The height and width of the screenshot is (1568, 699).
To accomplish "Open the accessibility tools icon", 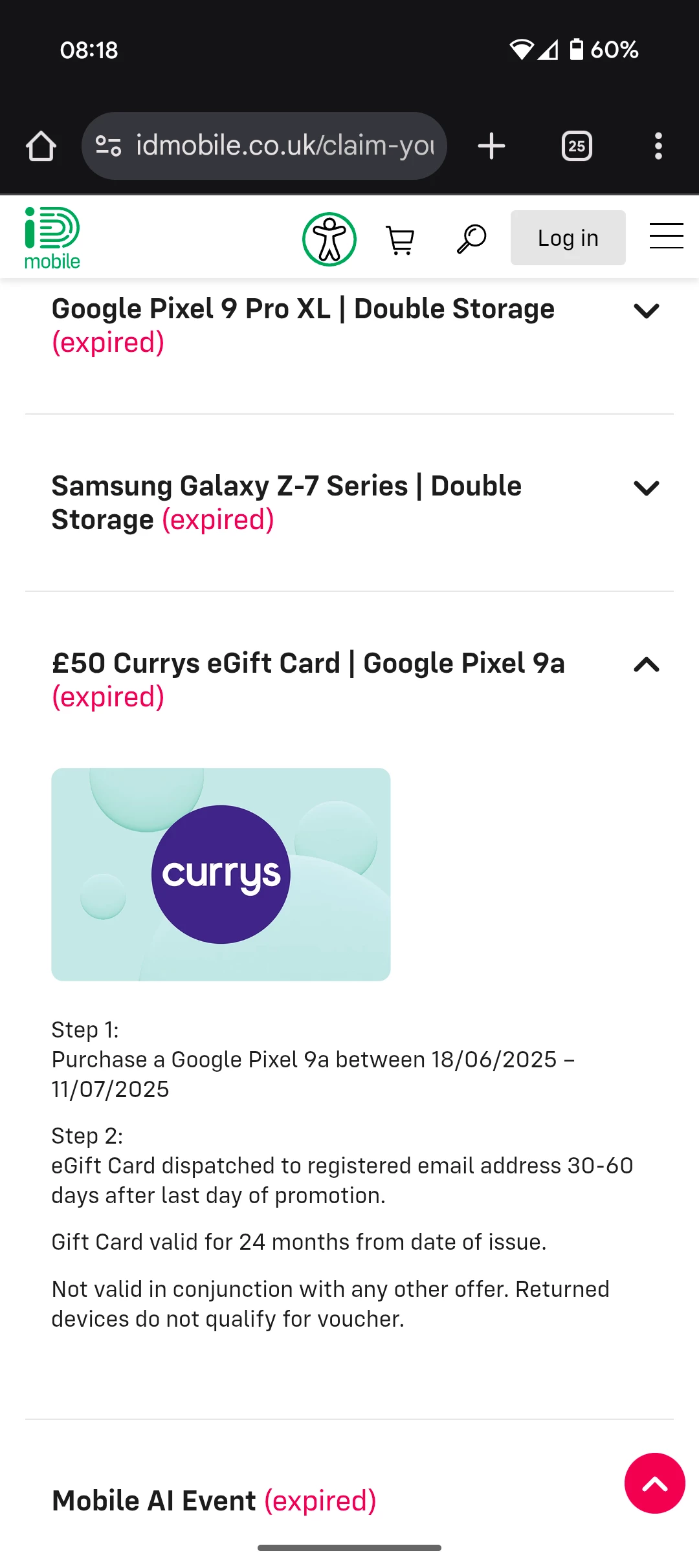I will tap(329, 239).
